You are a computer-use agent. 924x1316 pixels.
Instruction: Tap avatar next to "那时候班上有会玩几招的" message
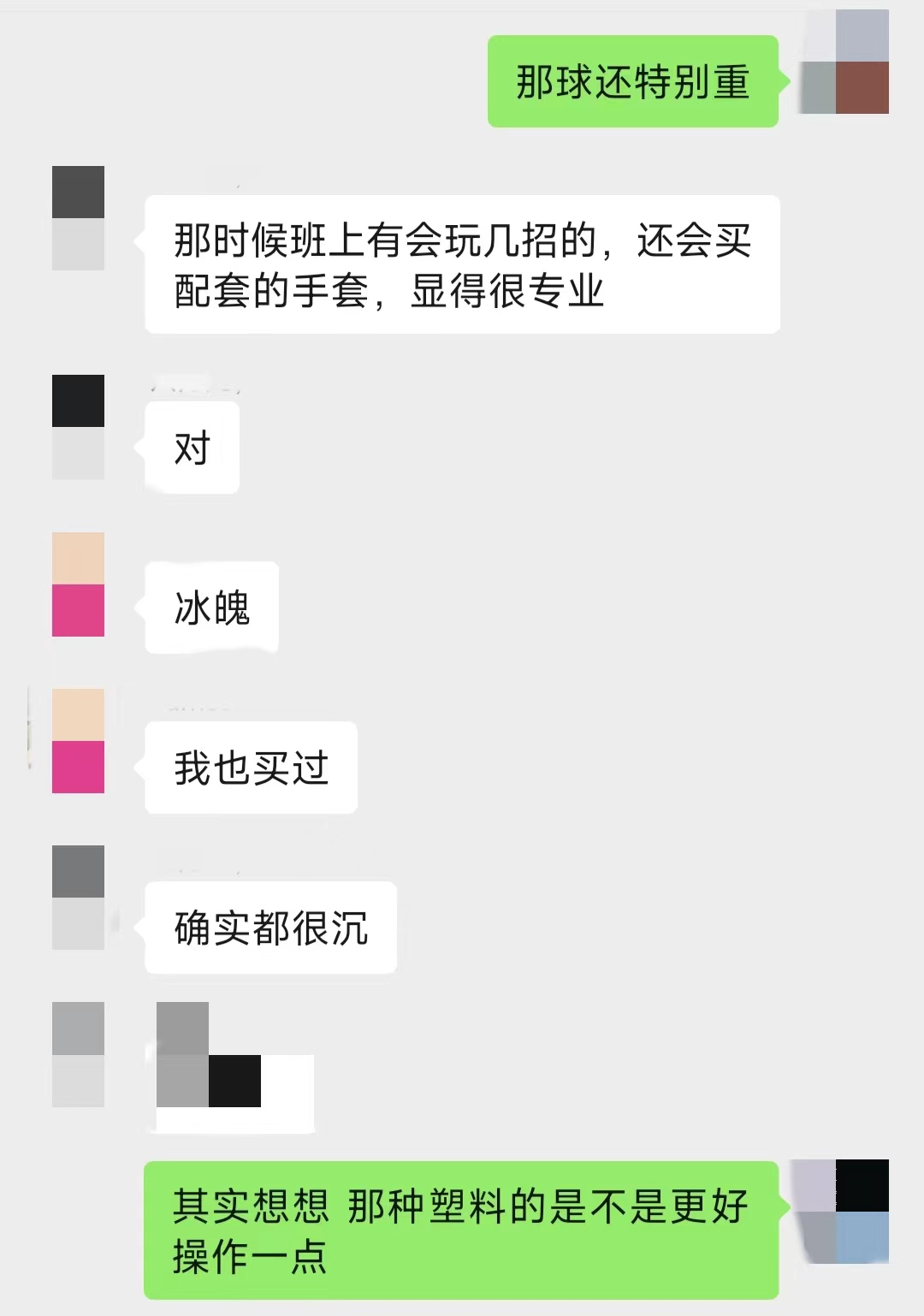pyautogui.click(x=78, y=218)
